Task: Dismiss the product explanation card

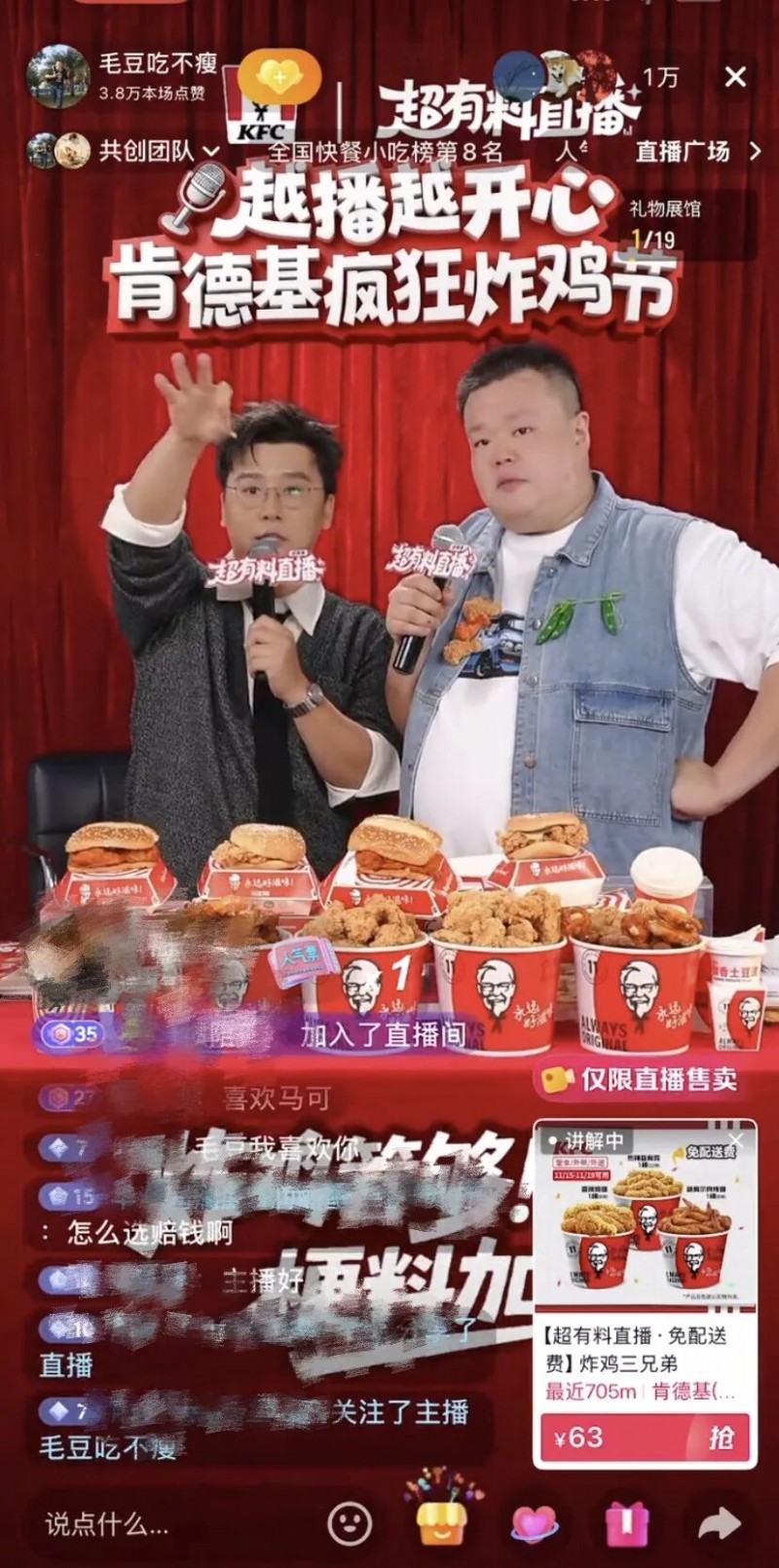Action: point(736,1139)
